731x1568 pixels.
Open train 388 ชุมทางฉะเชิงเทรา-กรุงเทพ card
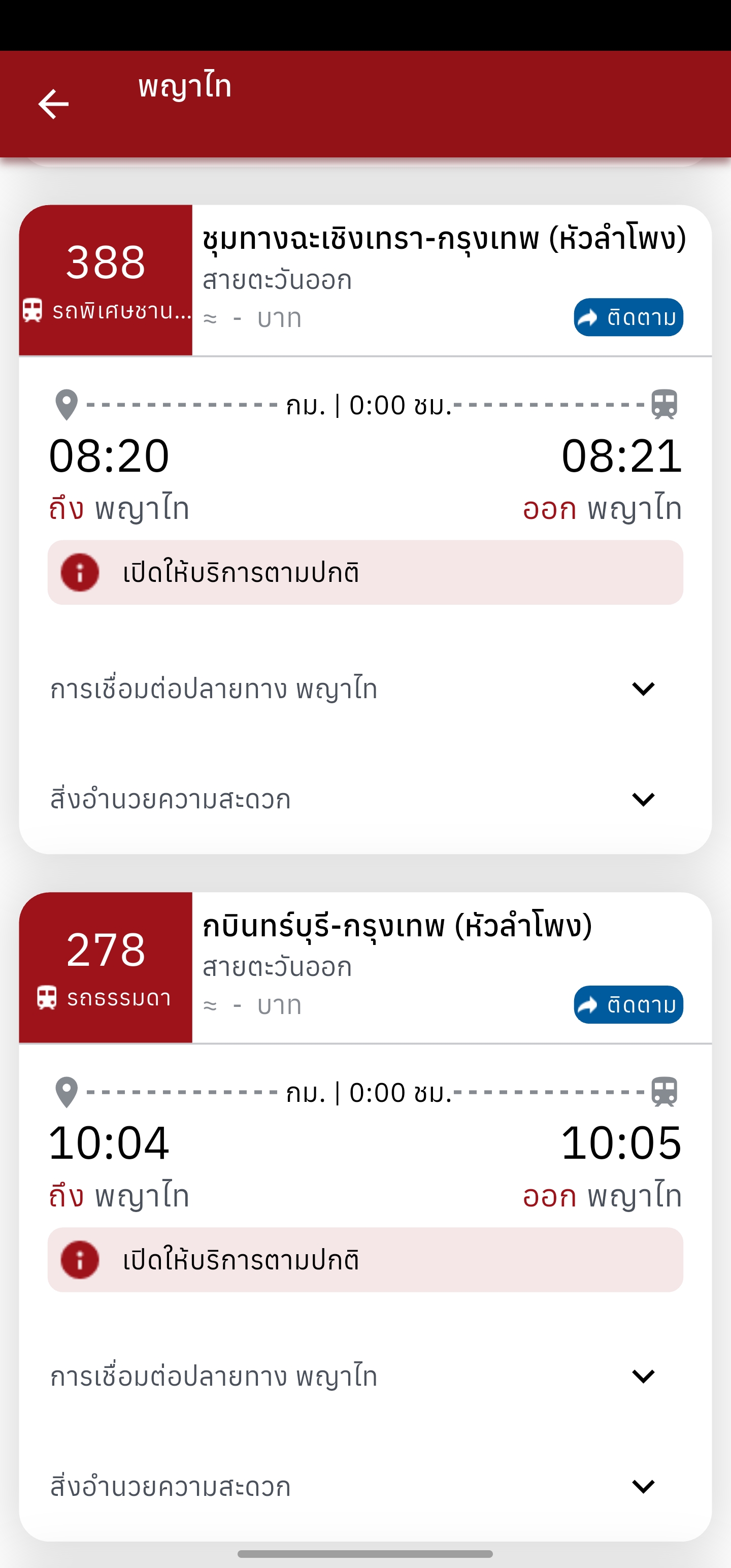443,239
